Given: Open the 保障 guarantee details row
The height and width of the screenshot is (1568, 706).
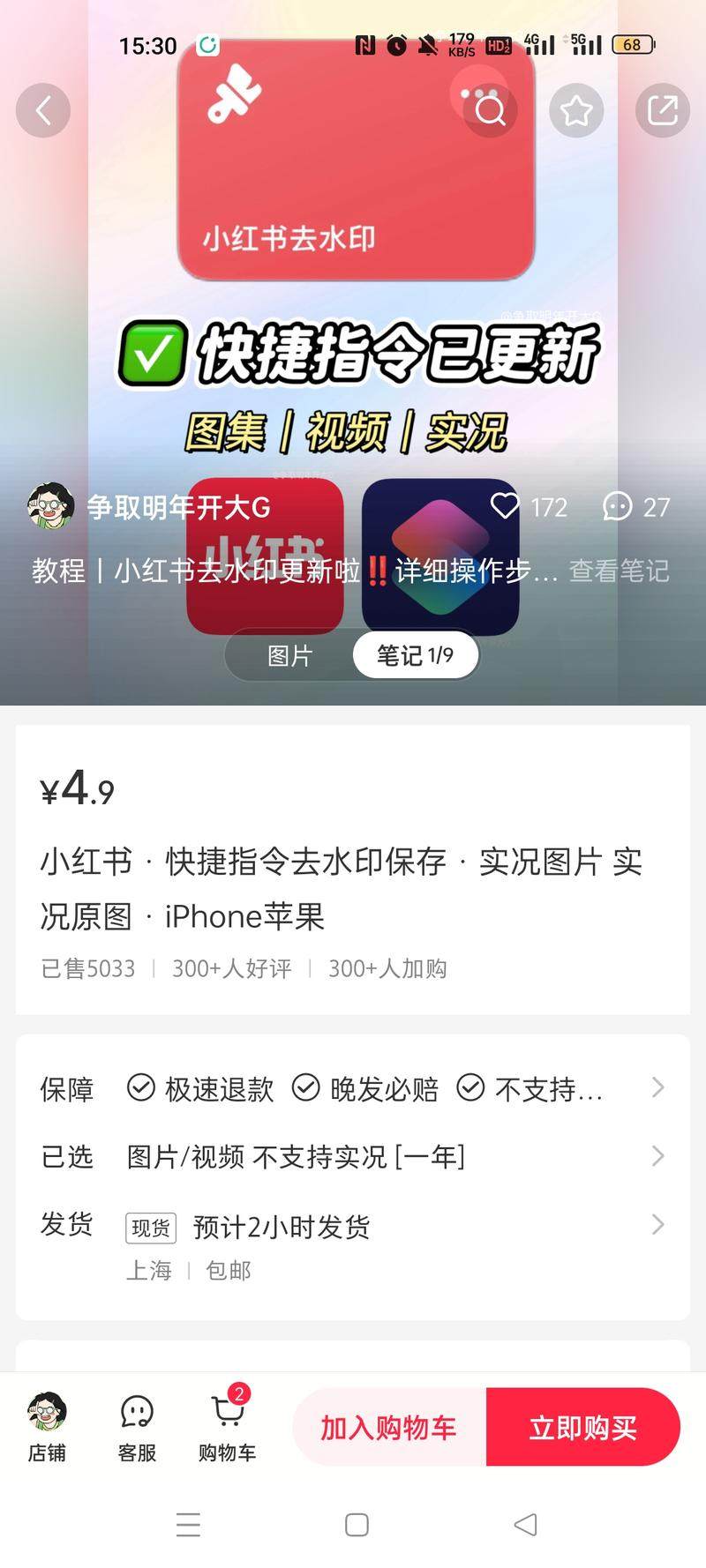Looking at the screenshot, I should (x=353, y=1088).
